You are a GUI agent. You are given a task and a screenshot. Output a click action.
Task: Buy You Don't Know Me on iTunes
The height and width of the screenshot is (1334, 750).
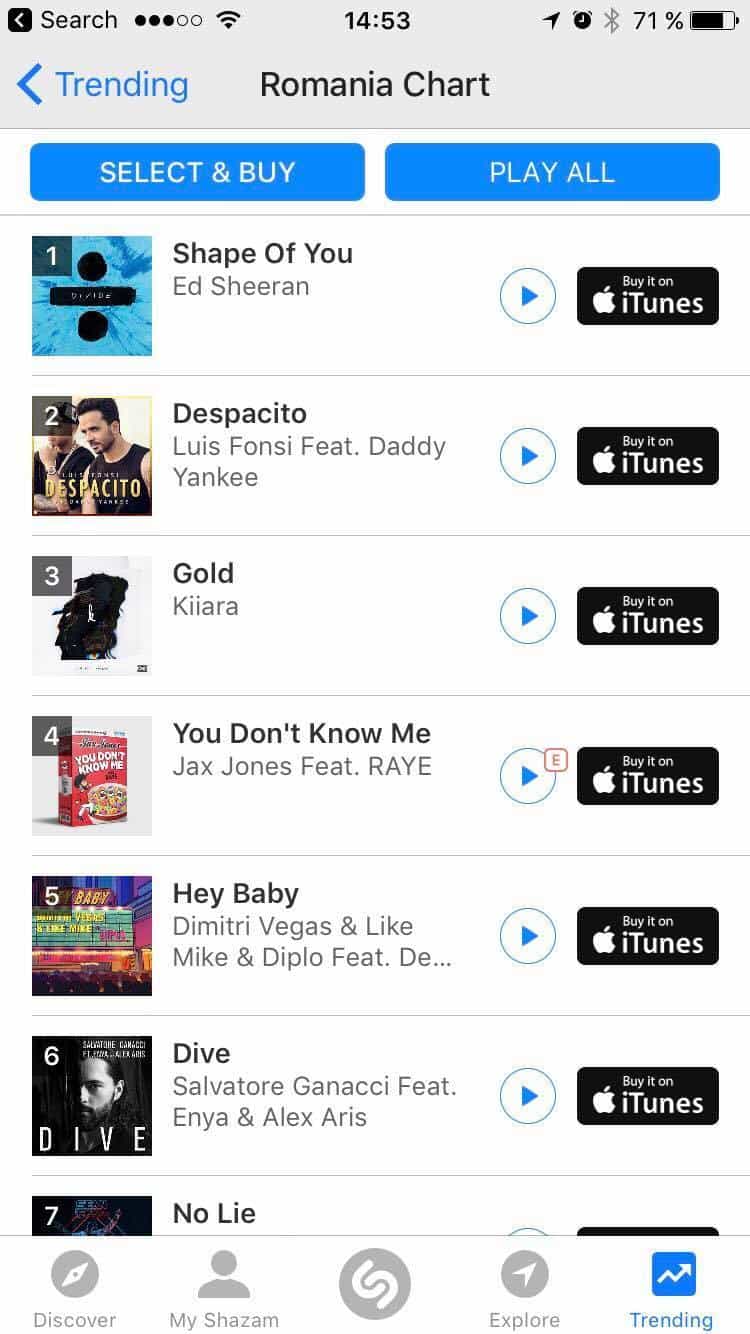(648, 776)
